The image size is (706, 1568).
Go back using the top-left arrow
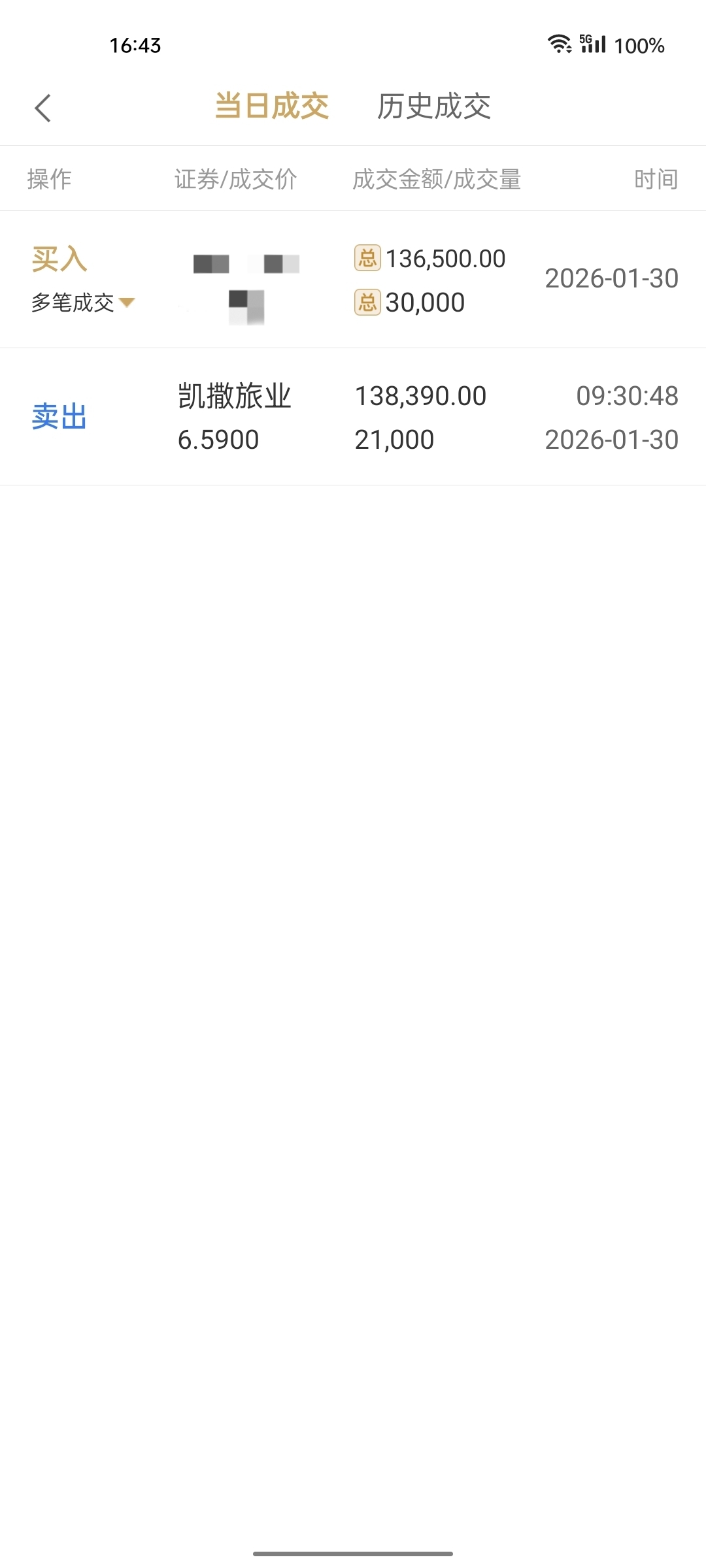(x=43, y=108)
